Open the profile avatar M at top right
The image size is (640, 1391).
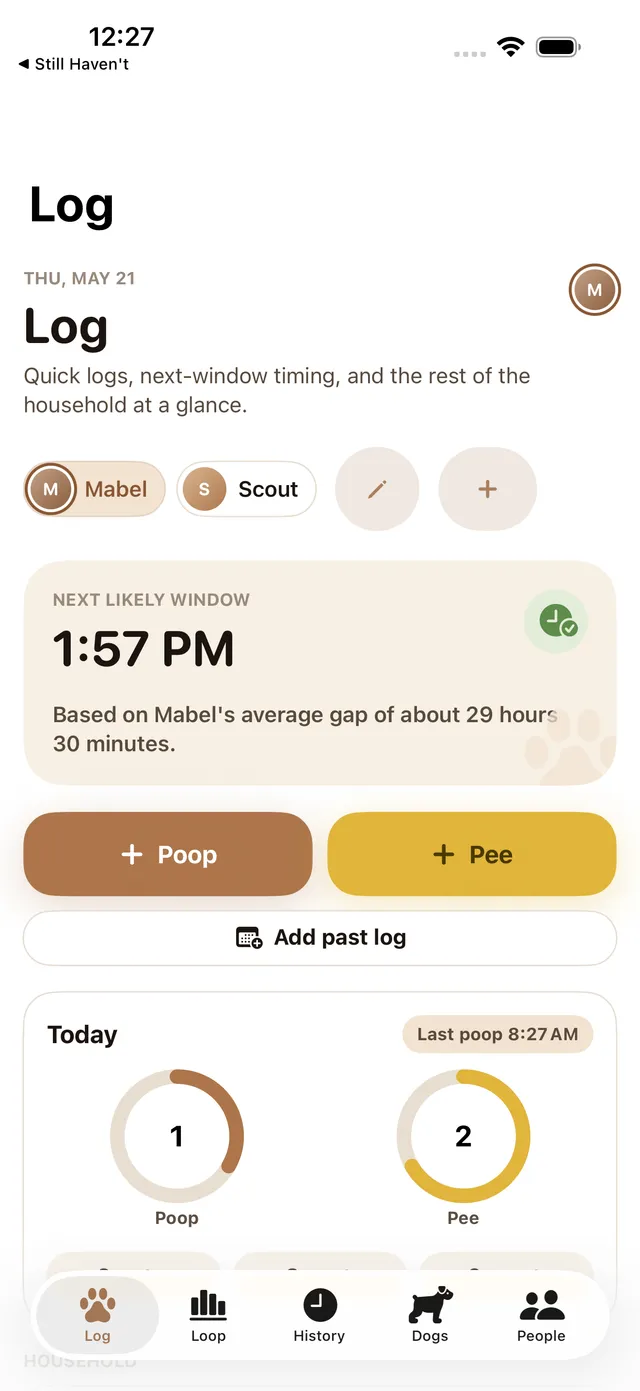click(x=595, y=291)
